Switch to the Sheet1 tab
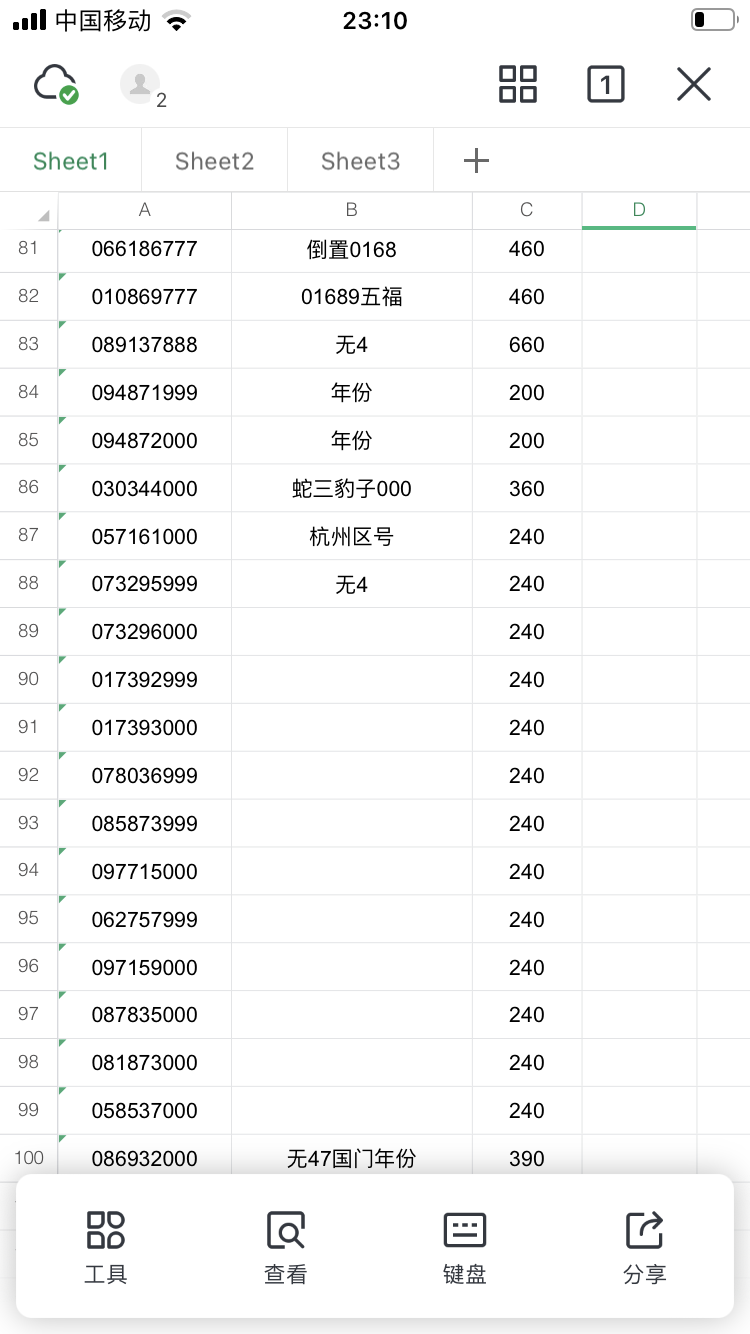Viewport: 750px width, 1334px height. coord(71,161)
